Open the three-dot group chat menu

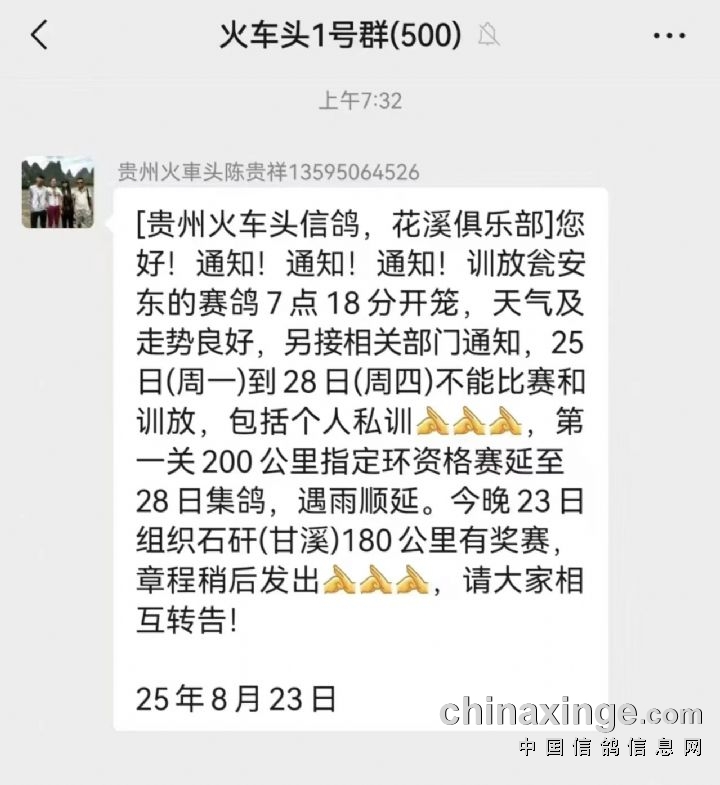coord(669,36)
